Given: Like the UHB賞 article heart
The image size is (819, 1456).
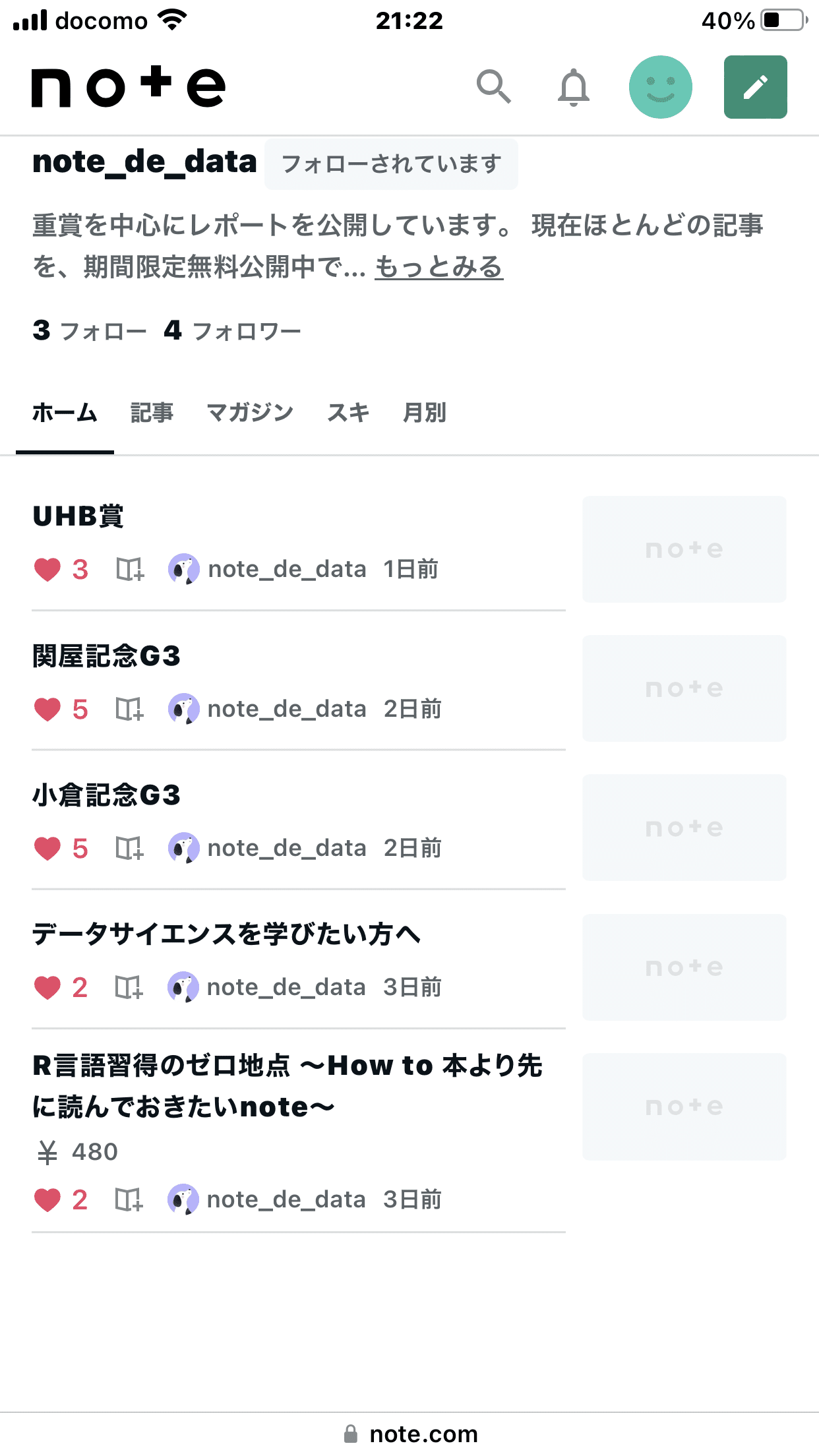Looking at the screenshot, I should point(48,570).
